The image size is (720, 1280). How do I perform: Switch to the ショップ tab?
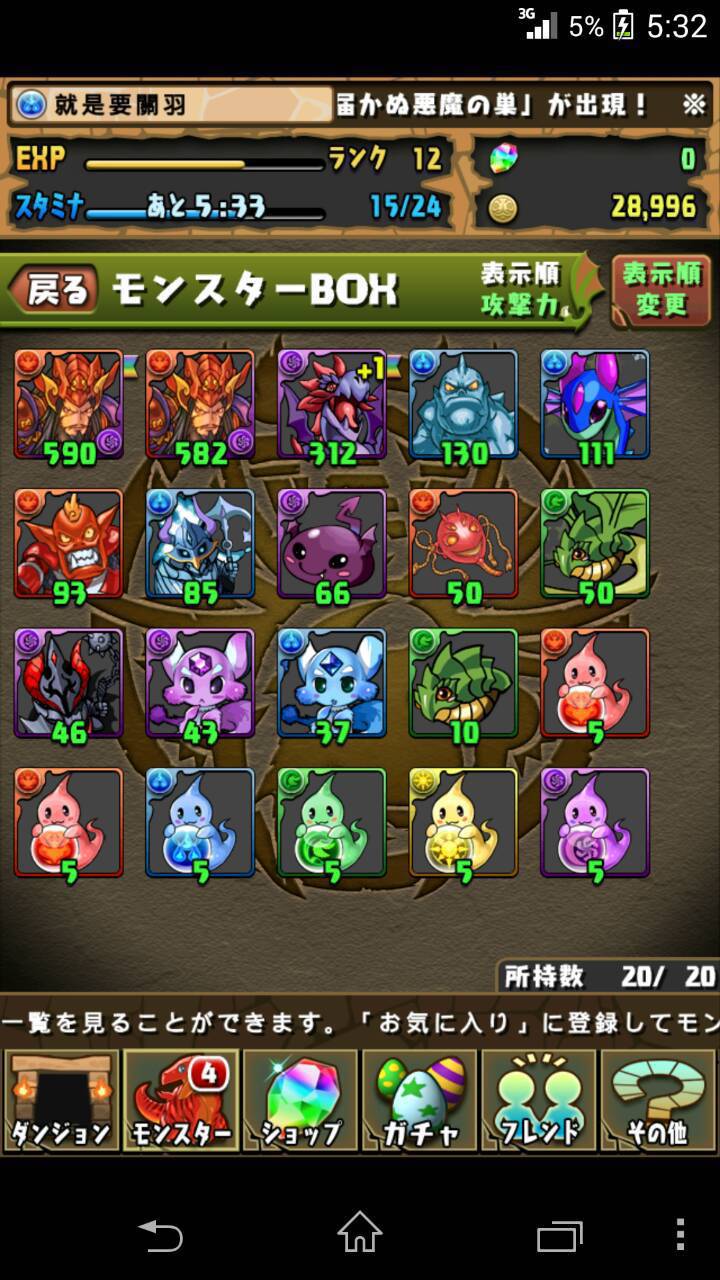(300, 1100)
